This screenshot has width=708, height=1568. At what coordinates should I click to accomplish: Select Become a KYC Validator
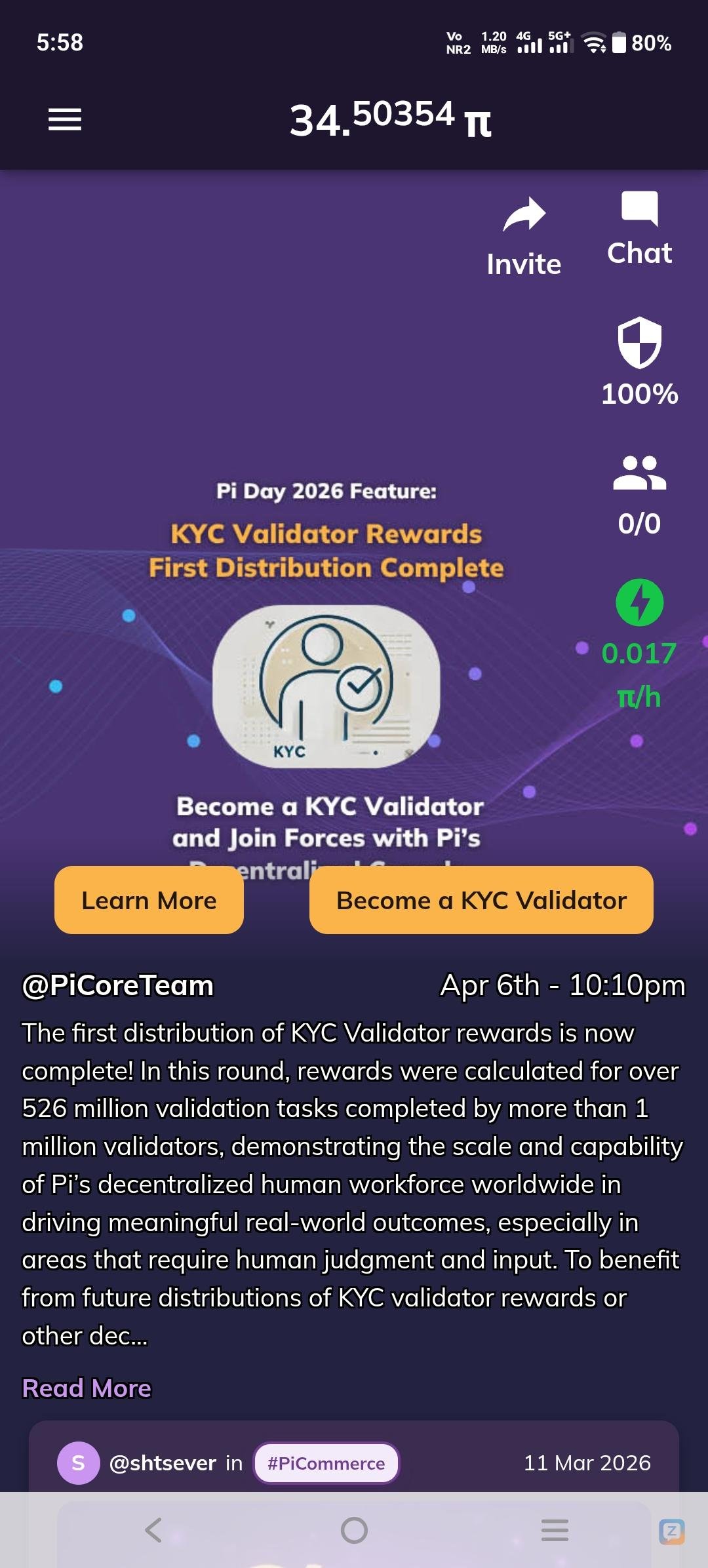(481, 900)
